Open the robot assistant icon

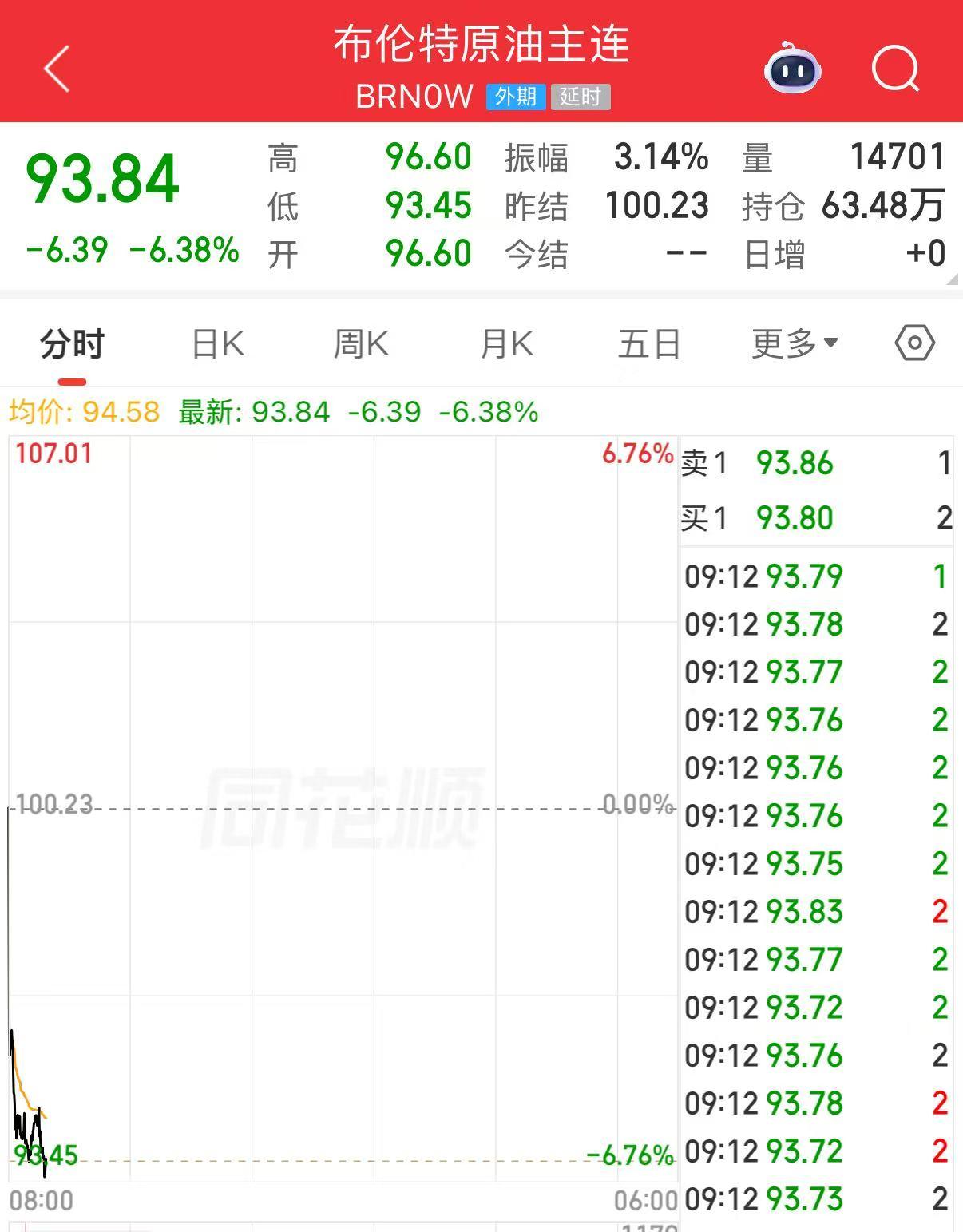pos(792,69)
